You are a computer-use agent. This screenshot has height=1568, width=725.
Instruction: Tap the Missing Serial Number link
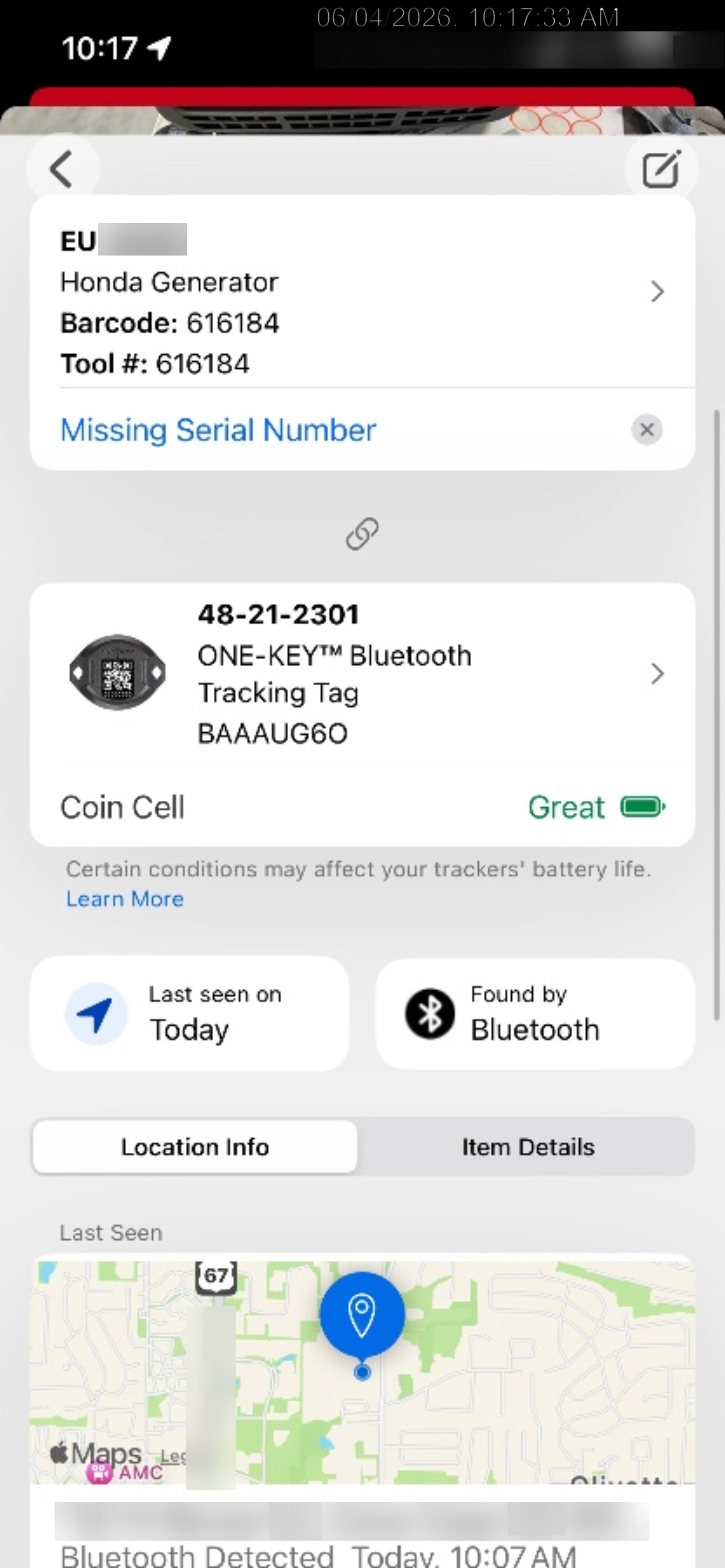point(218,430)
